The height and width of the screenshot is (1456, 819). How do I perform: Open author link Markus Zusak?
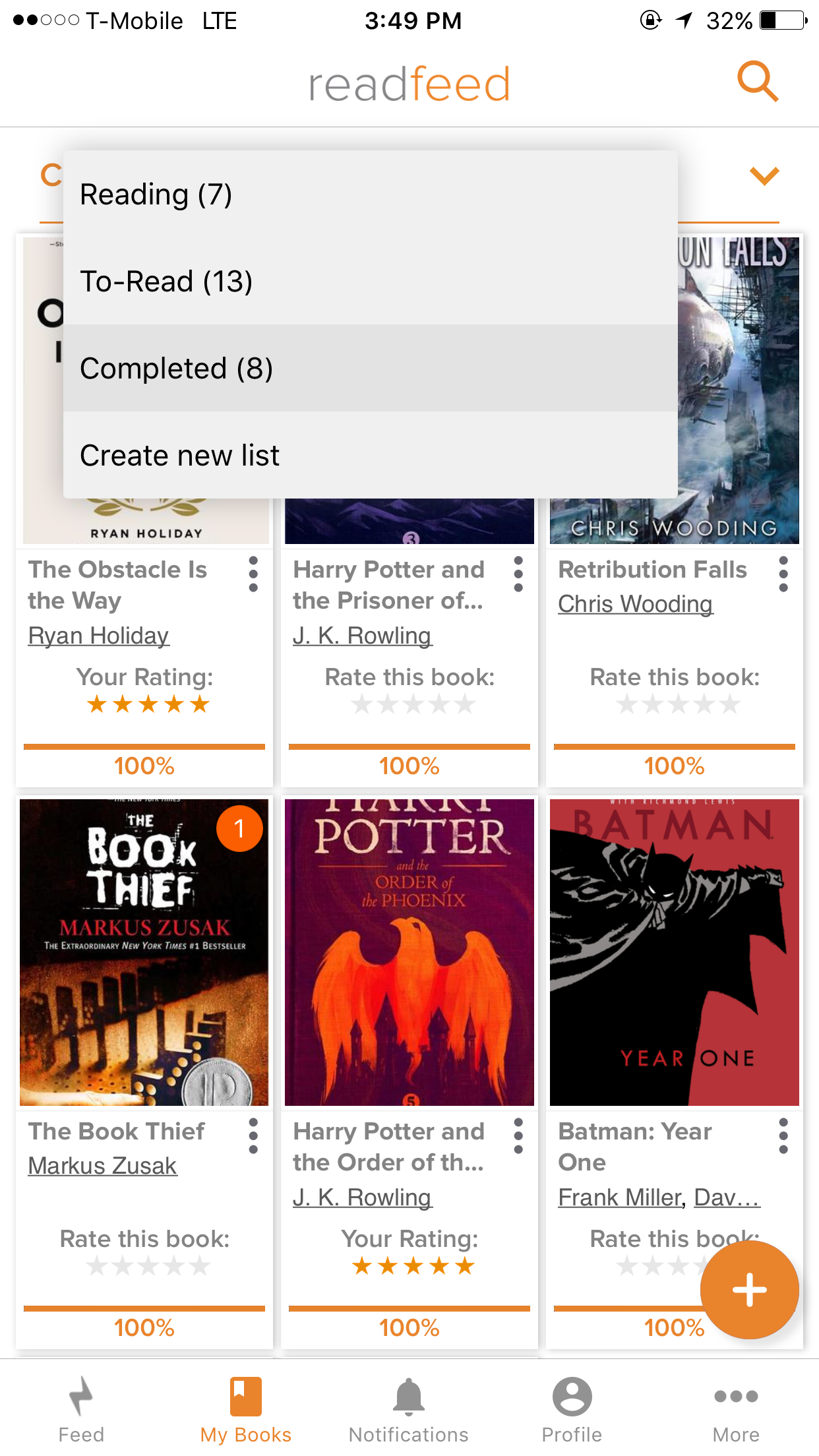click(x=103, y=1166)
